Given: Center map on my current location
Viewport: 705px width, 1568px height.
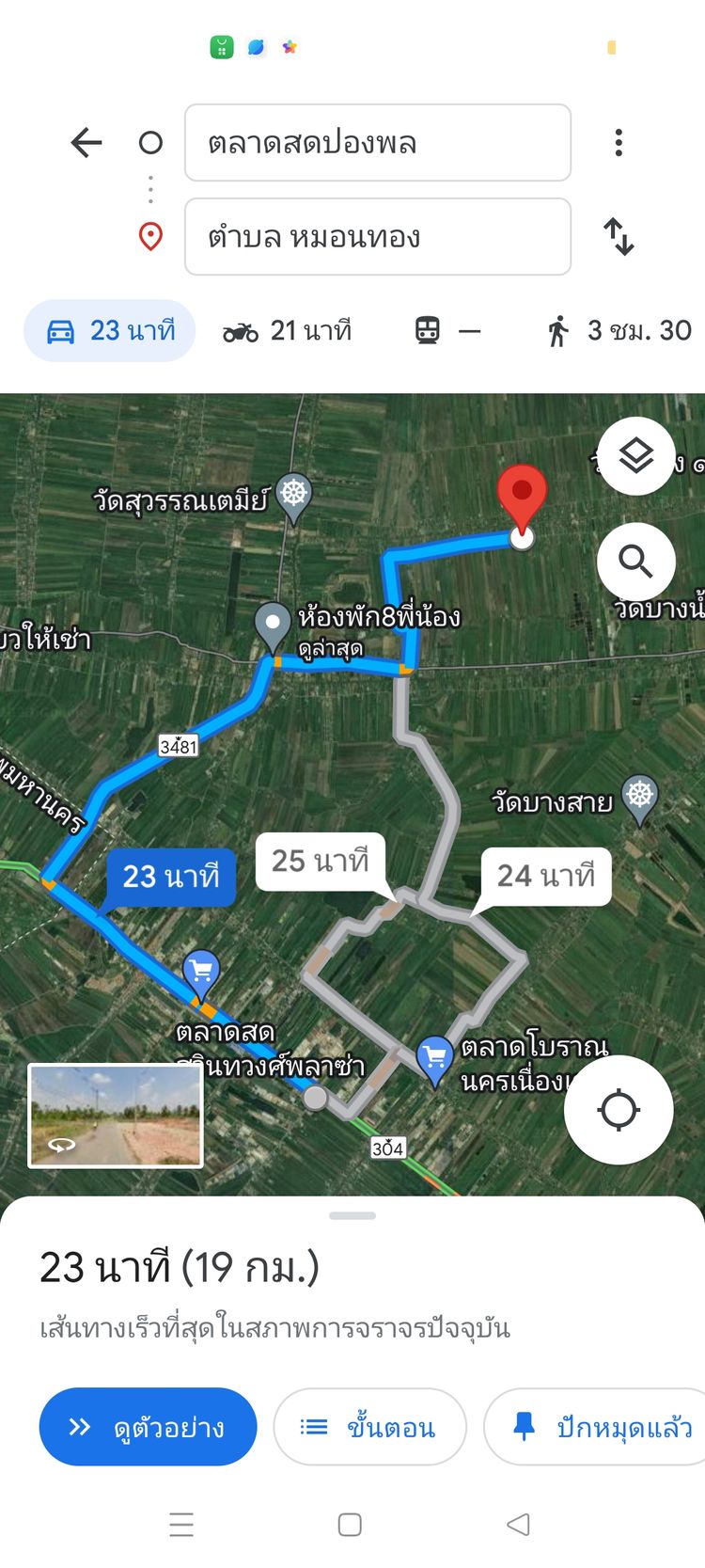Looking at the screenshot, I should pyautogui.click(x=619, y=1110).
